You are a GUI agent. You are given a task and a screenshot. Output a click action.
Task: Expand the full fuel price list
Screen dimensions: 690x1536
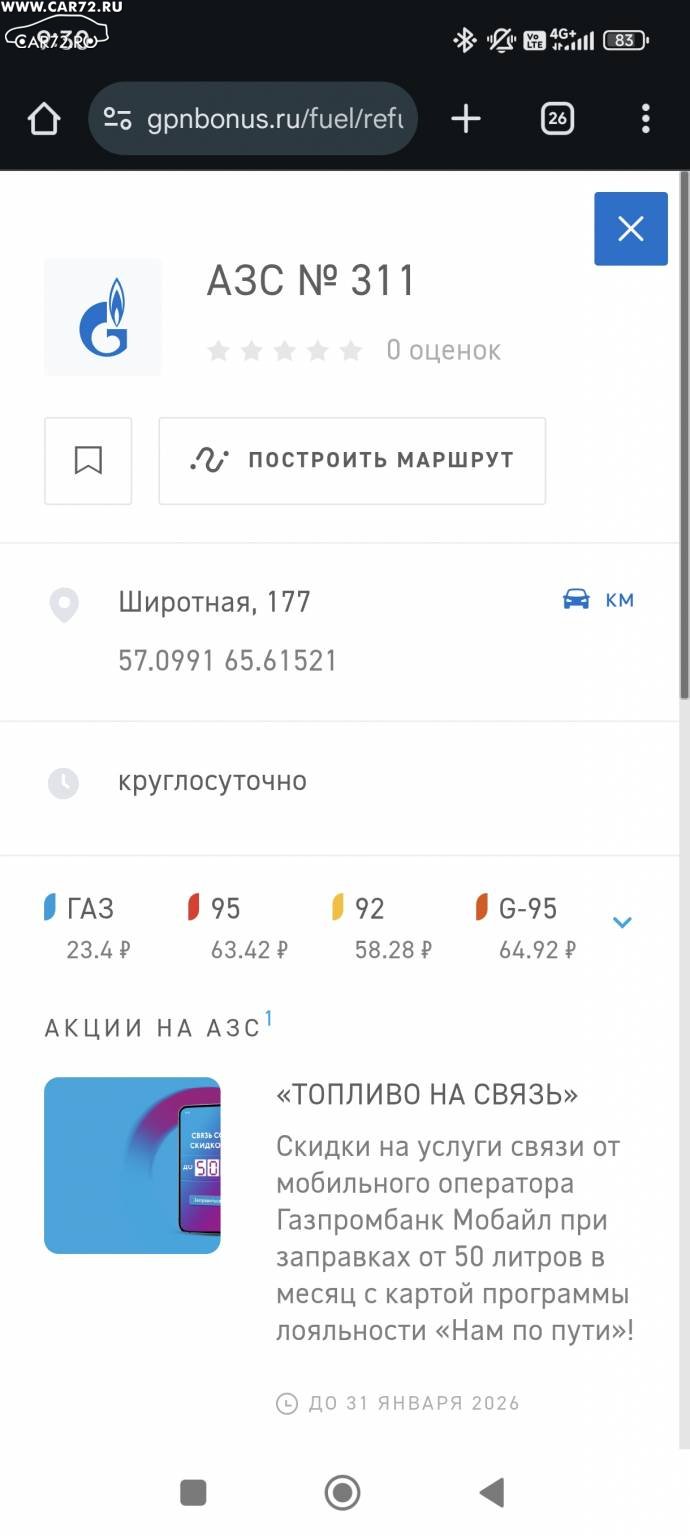pos(622,923)
